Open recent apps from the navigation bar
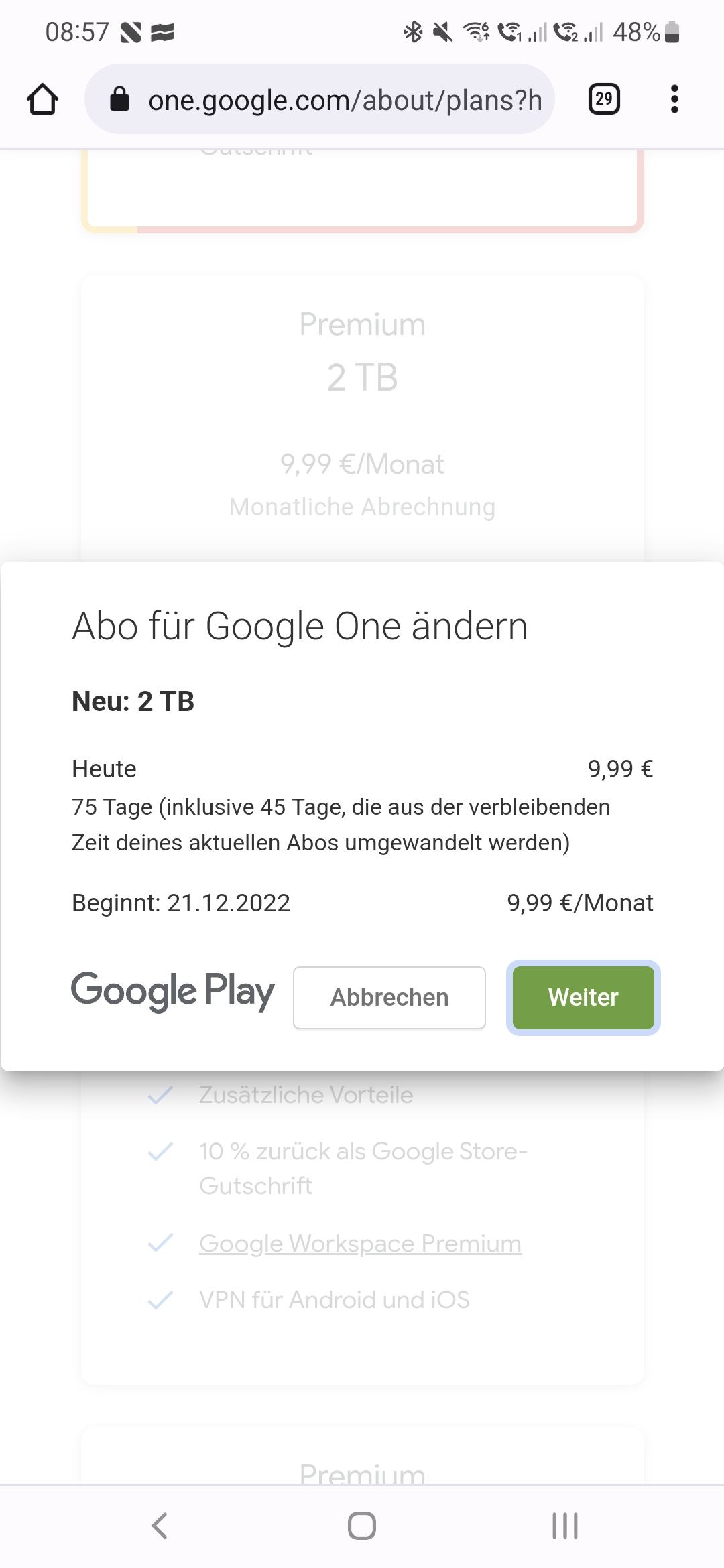The width and height of the screenshot is (724, 1568). (565, 1526)
